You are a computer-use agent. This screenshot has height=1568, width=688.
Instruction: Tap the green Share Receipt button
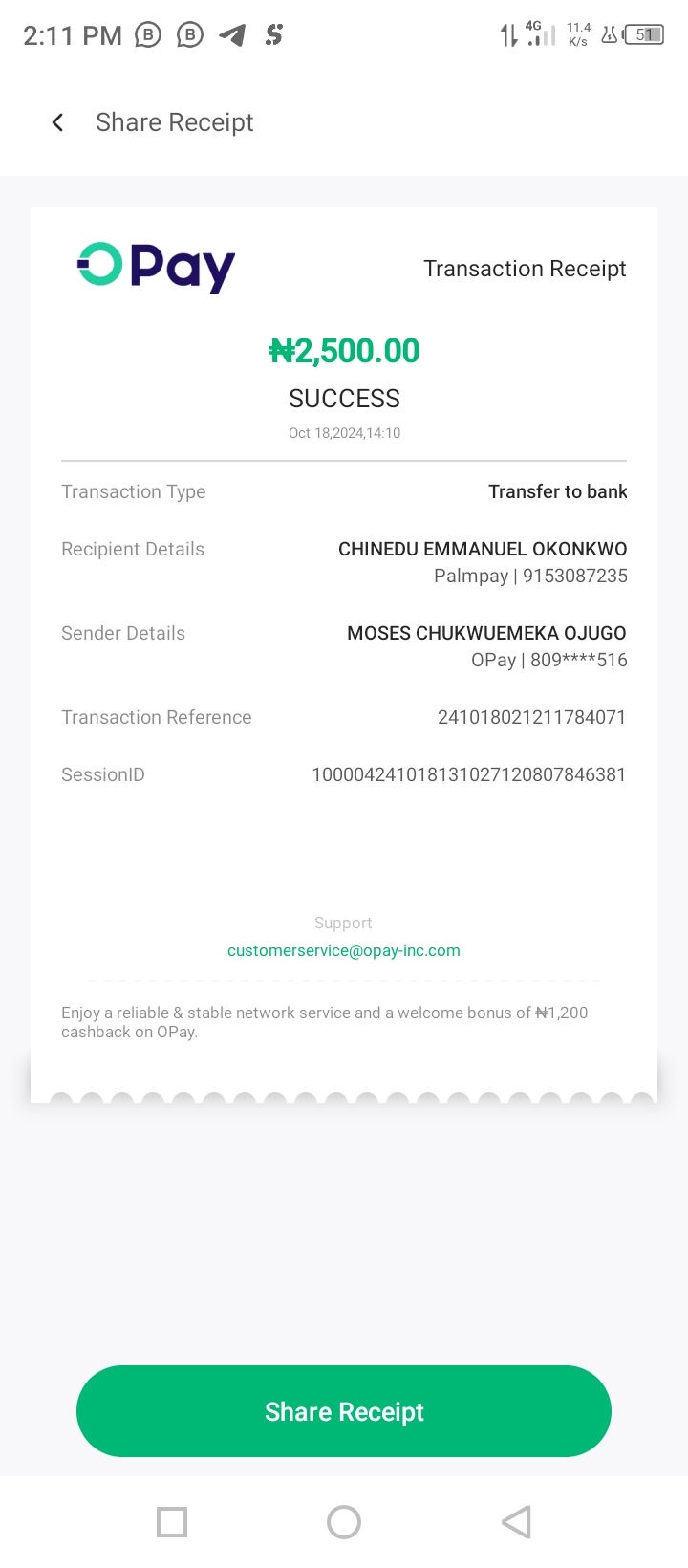[344, 1411]
